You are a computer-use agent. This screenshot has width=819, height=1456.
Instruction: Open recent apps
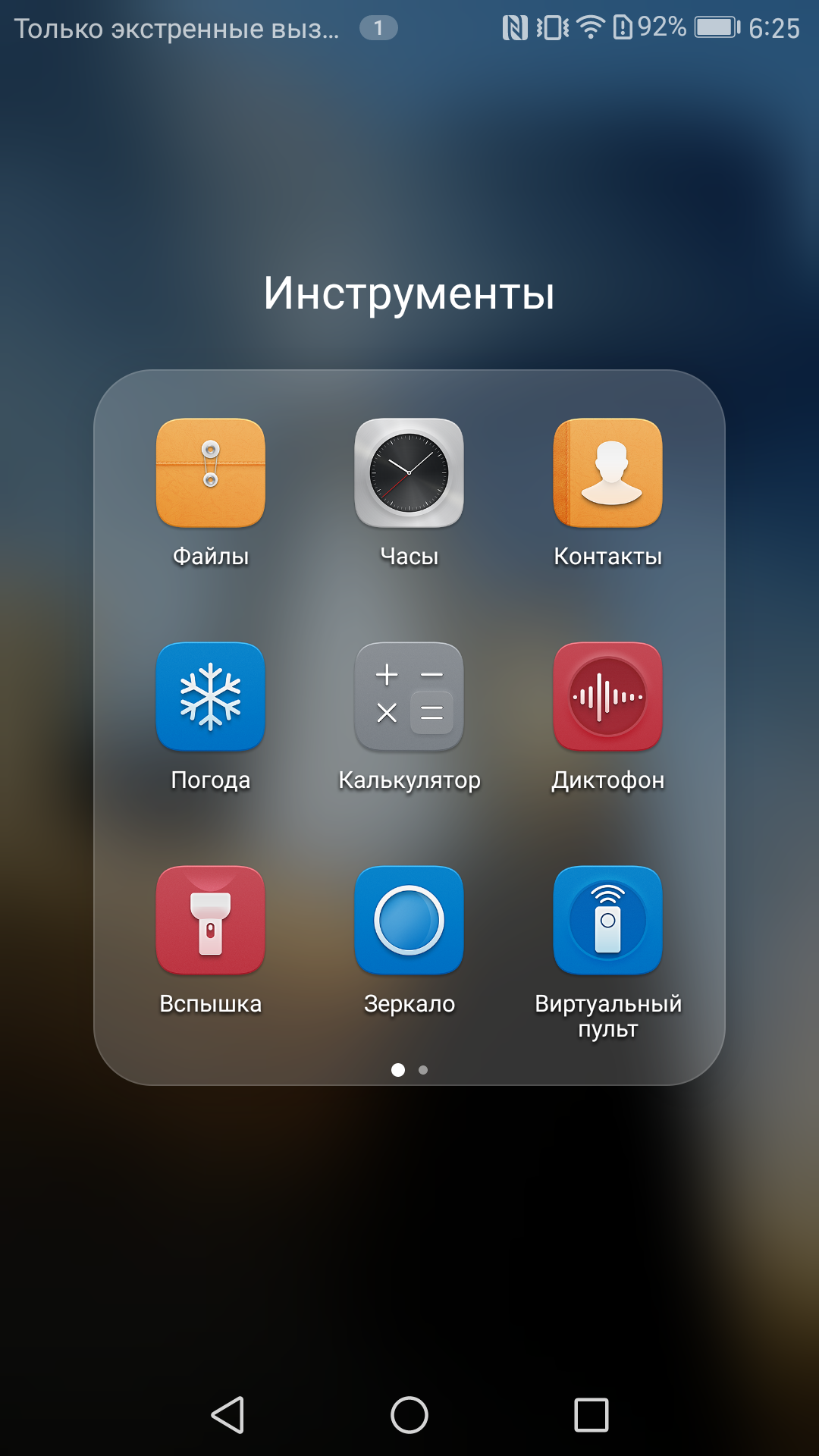591,1415
